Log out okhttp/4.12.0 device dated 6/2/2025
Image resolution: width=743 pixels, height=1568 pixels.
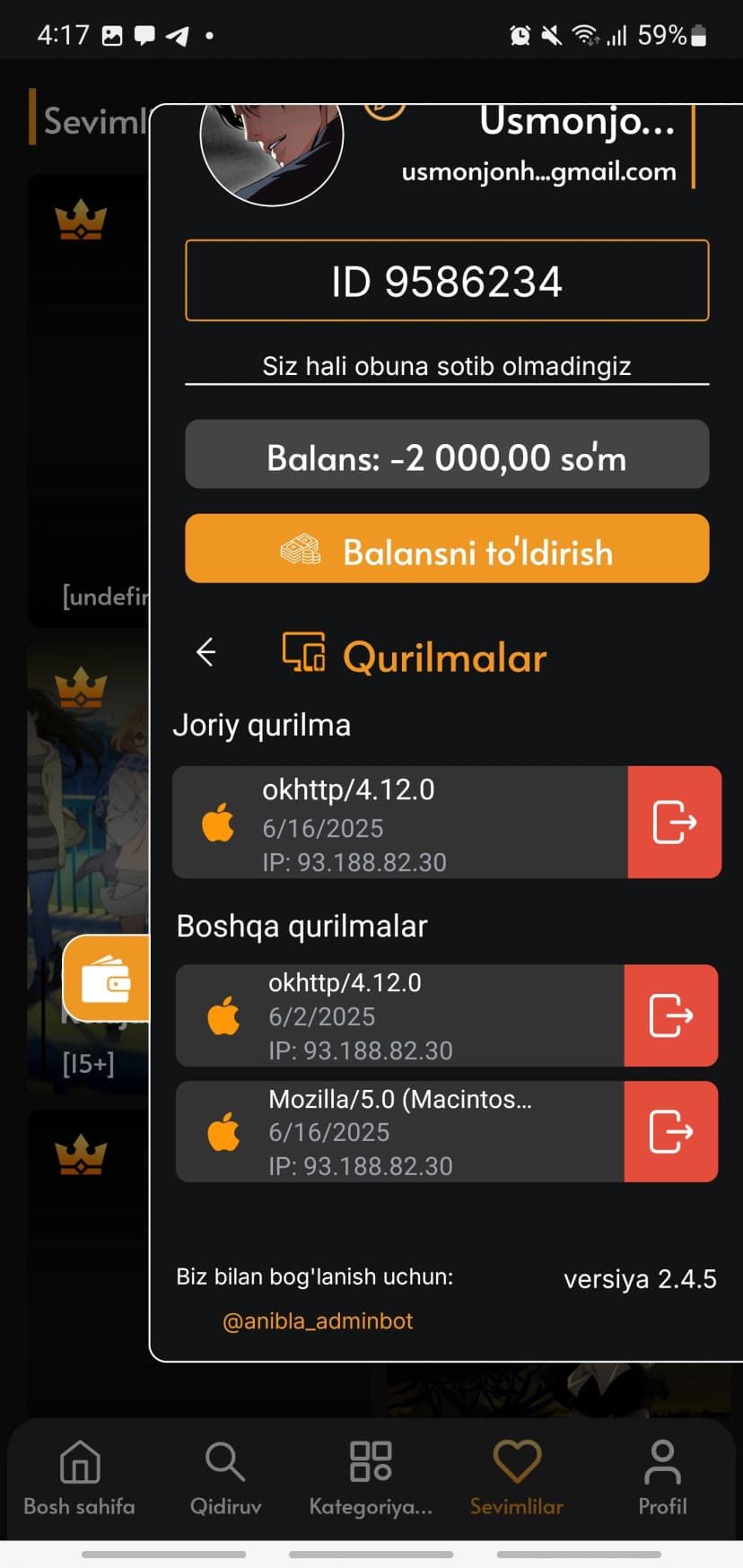tap(670, 1015)
